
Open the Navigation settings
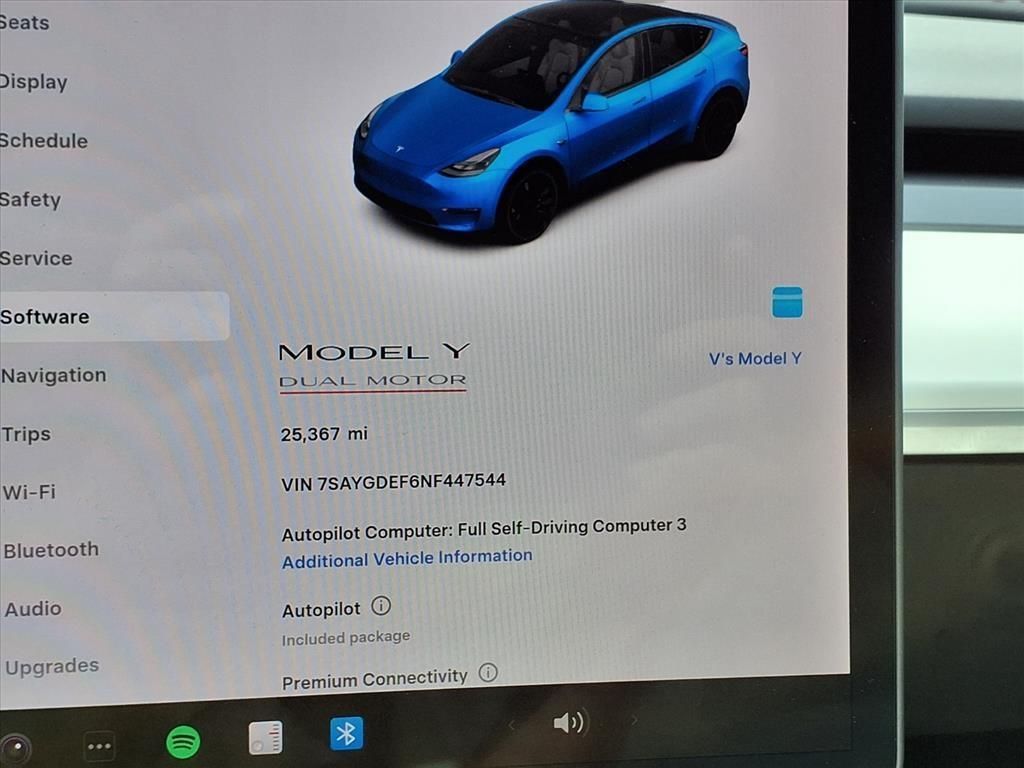pos(54,375)
